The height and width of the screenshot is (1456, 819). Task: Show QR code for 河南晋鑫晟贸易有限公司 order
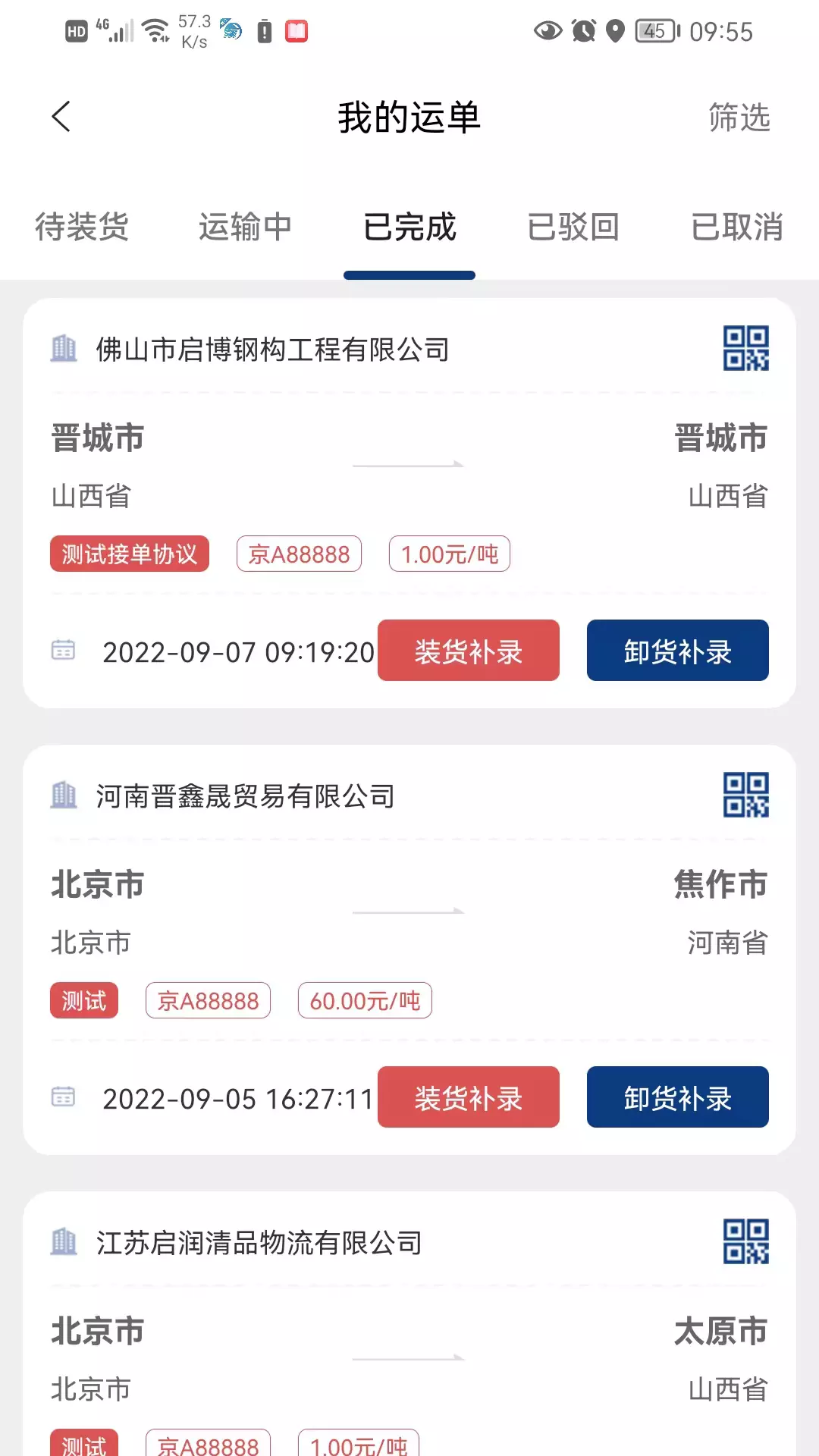(x=746, y=795)
